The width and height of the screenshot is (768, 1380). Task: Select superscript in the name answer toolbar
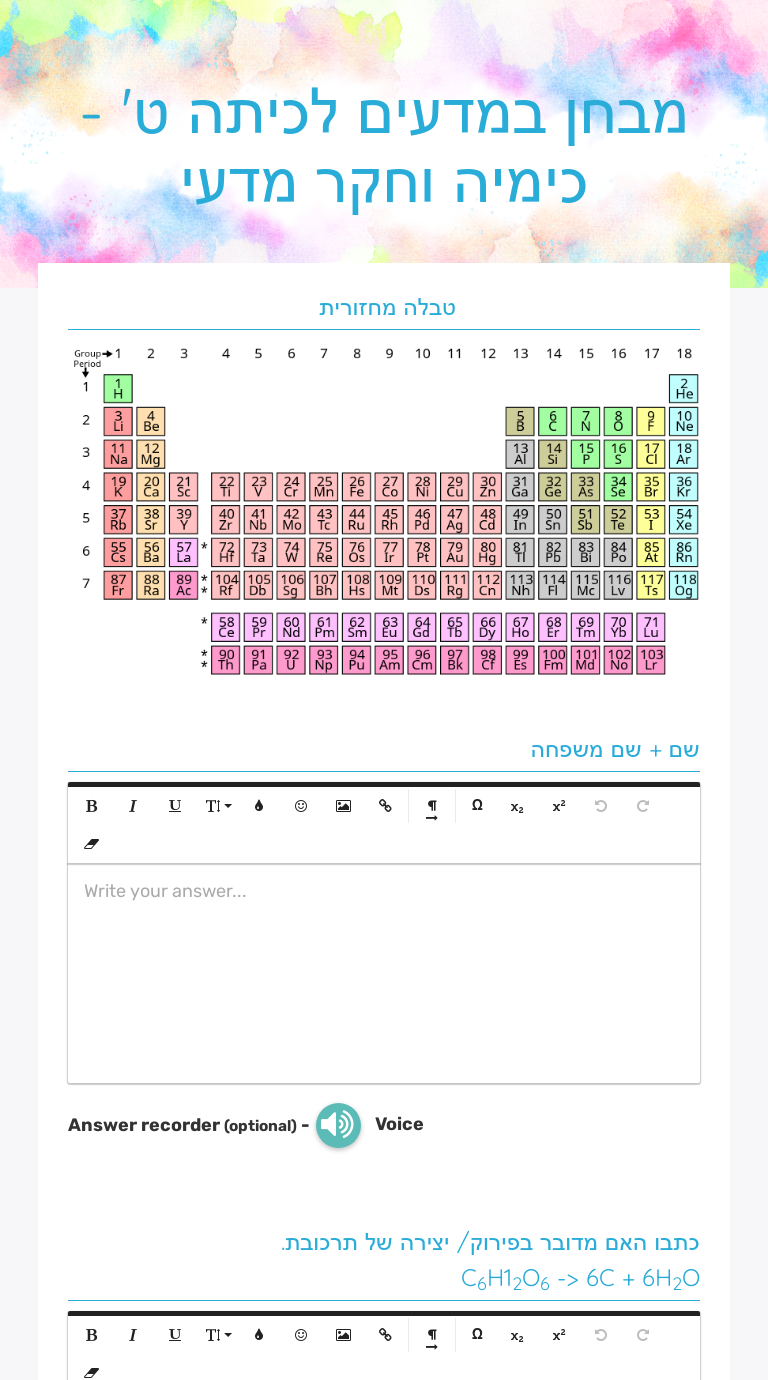click(559, 806)
